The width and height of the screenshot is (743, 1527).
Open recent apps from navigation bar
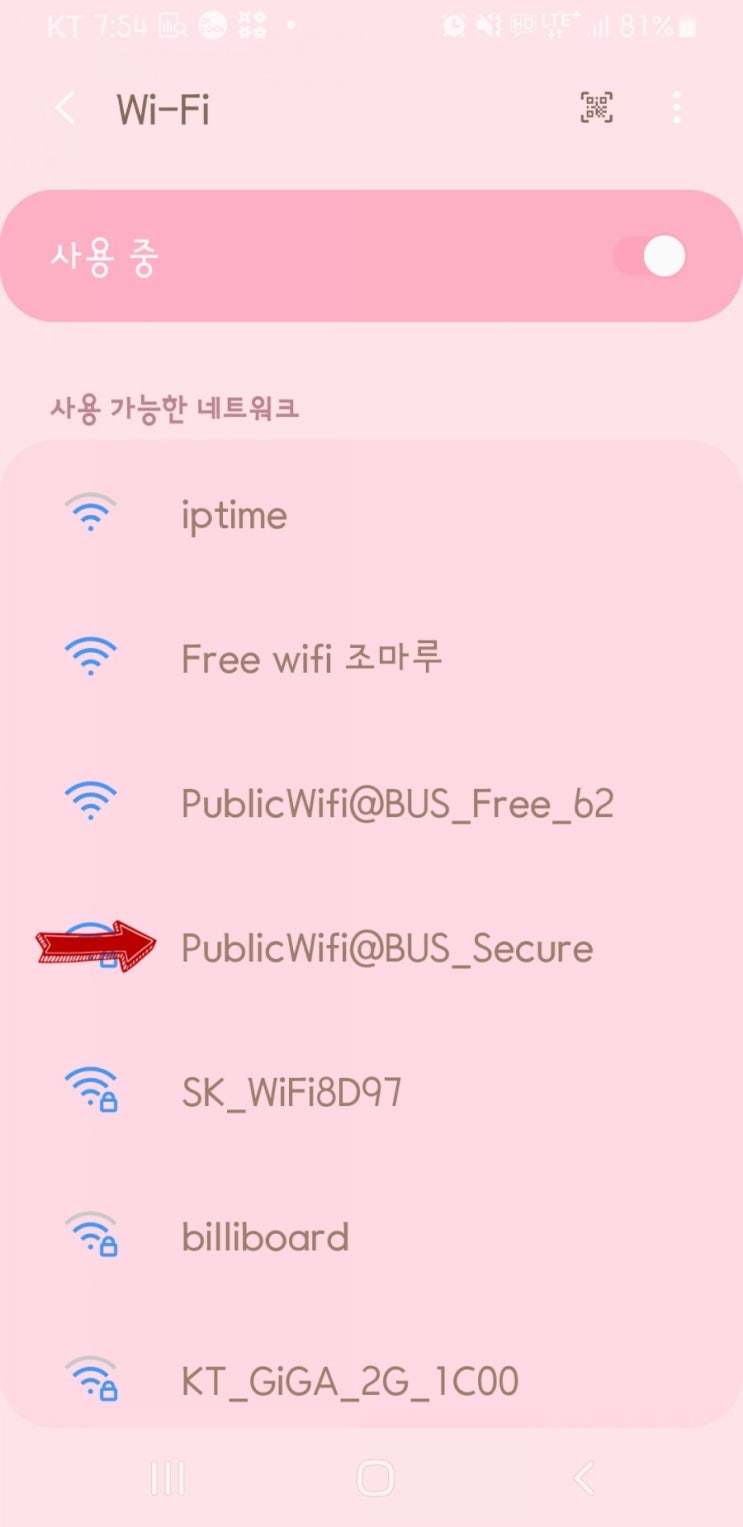(167, 1478)
